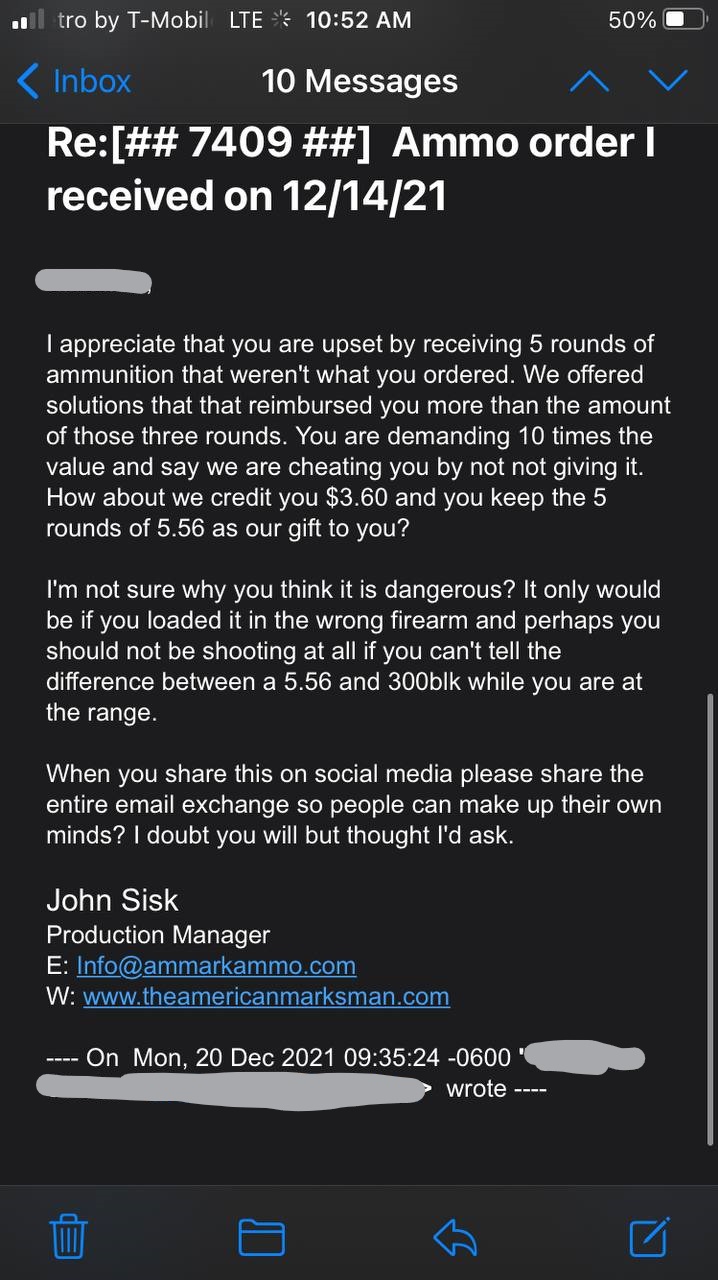Show the next message with the down arrow

668,81
